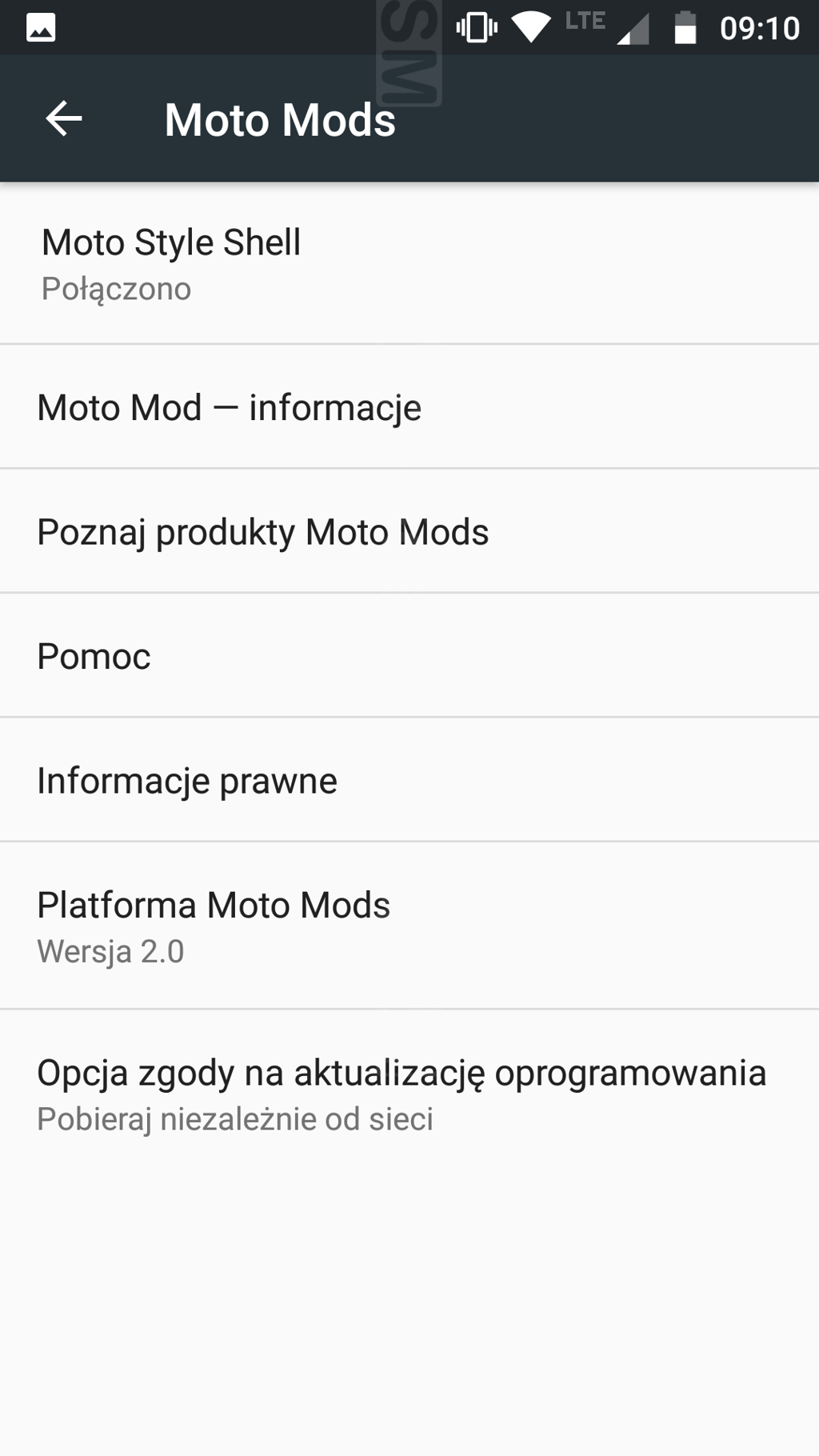Open Opcja zgody na aktualizację oprogramowania
The image size is (819, 1456).
pyautogui.click(x=409, y=1094)
